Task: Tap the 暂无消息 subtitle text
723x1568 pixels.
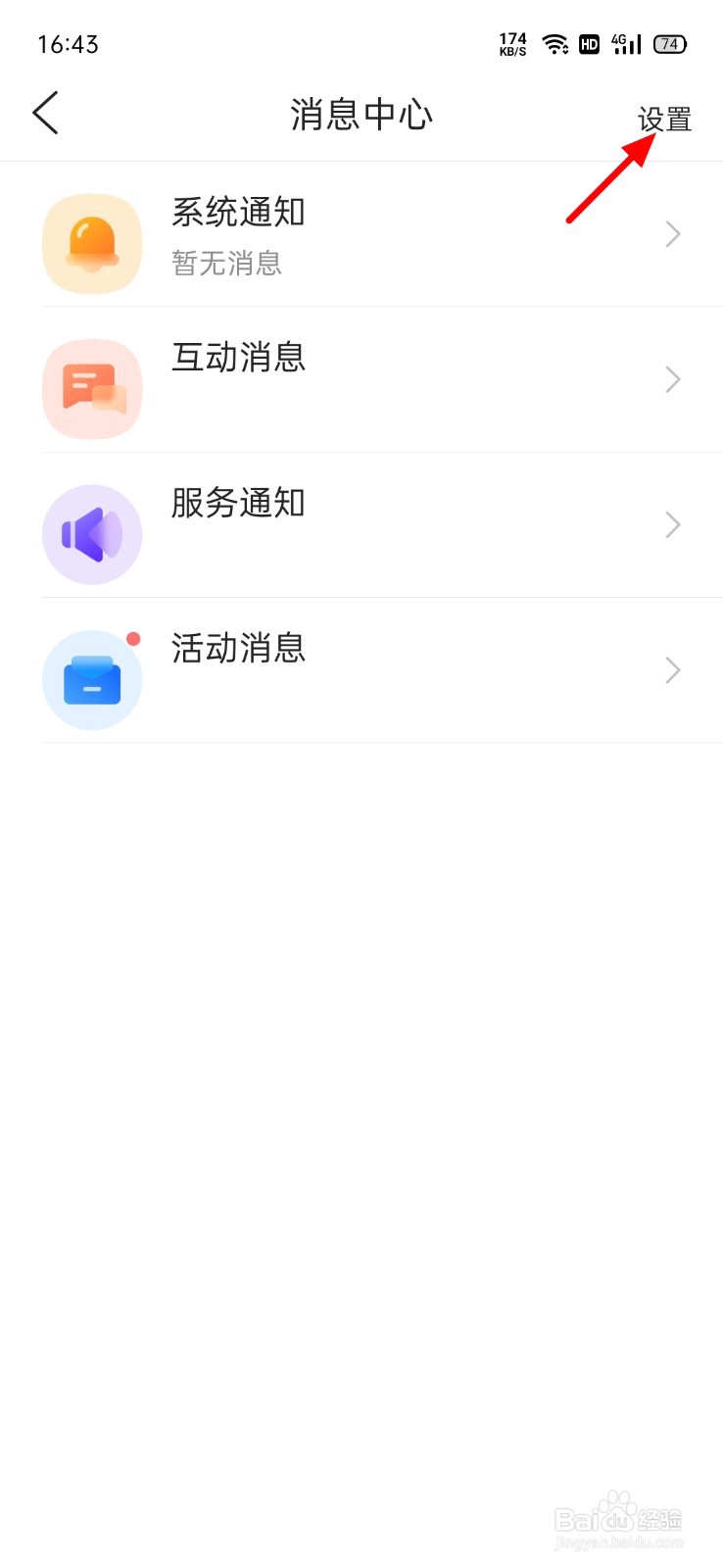Action: [226, 263]
